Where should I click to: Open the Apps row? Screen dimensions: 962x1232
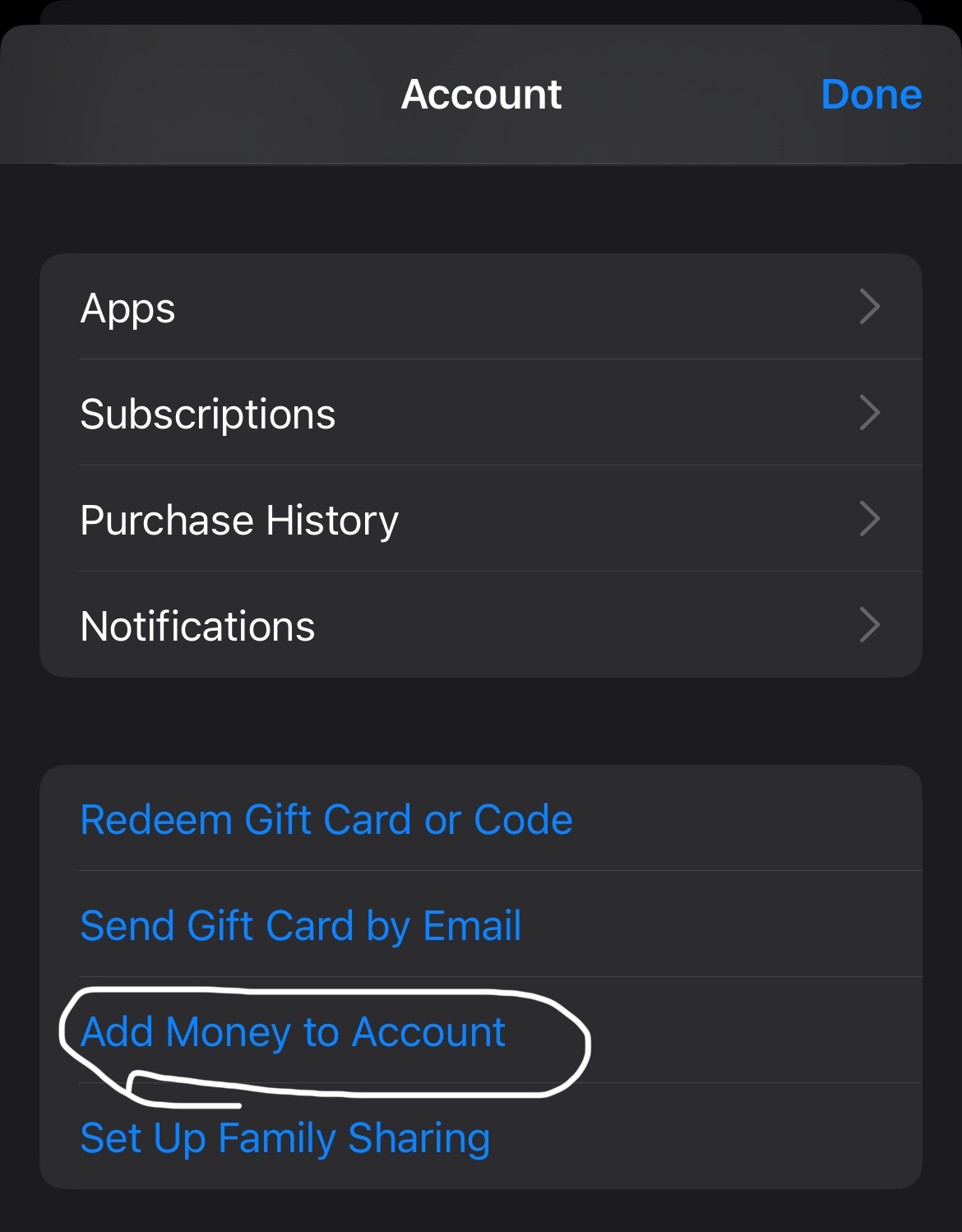pos(481,307)
